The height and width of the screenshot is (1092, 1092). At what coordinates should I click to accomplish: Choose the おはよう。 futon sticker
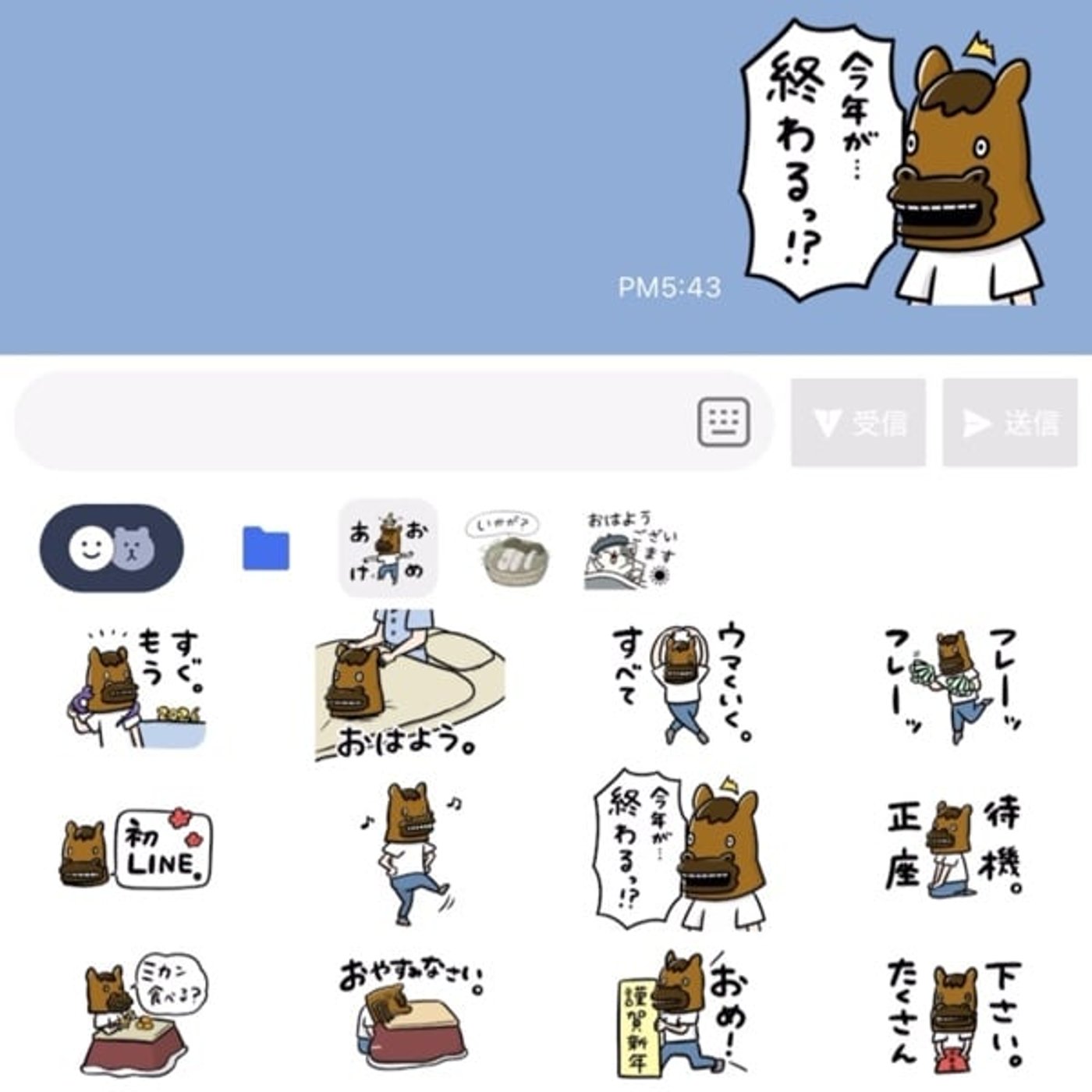408,686
